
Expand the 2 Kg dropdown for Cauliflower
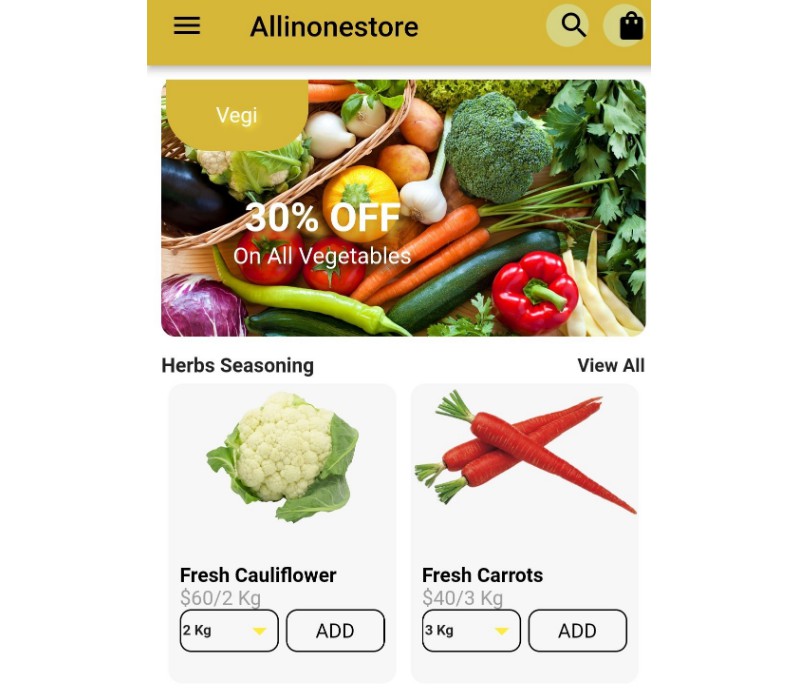pos(229,631)
